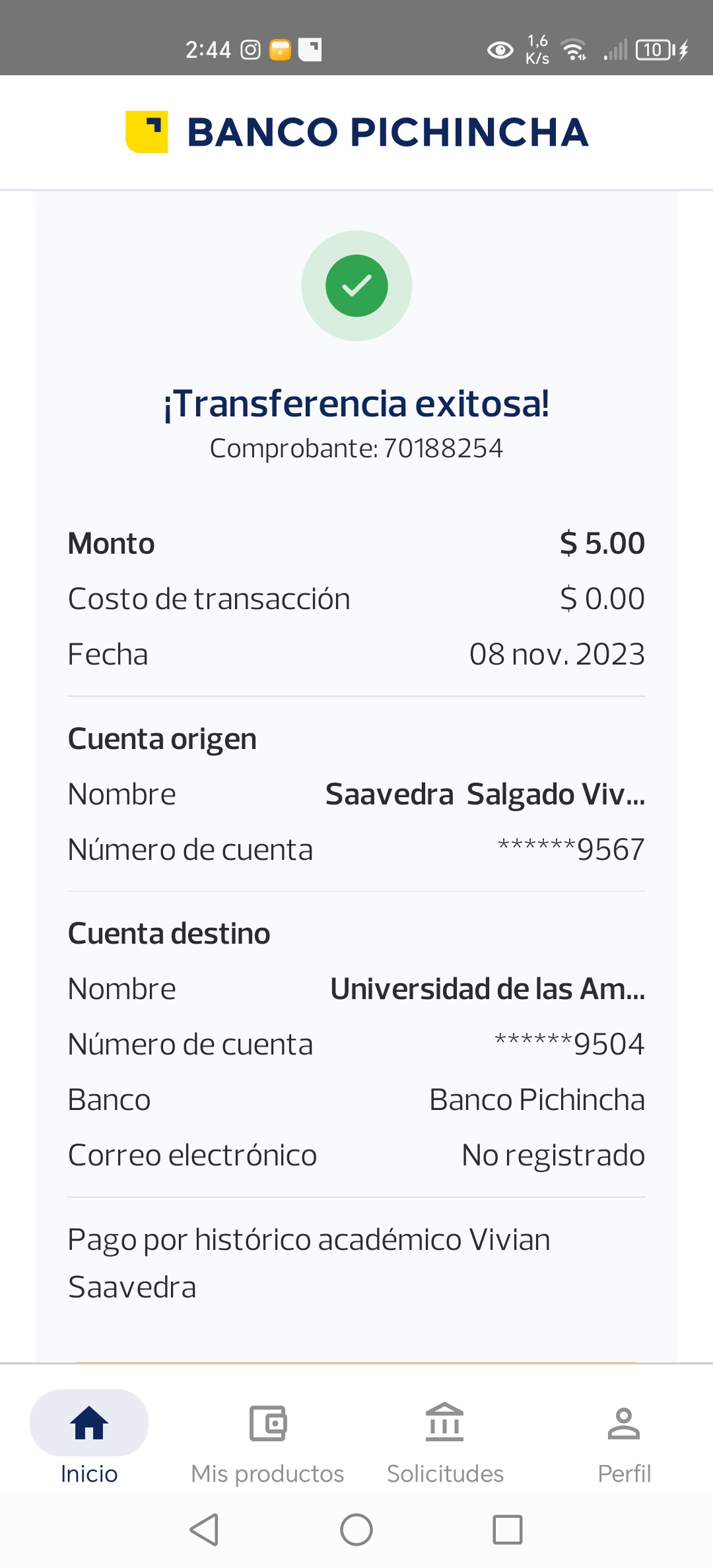This screenshot has width=713, height=1568.
Task: Tap the system back button
Action: [205, 1530]
